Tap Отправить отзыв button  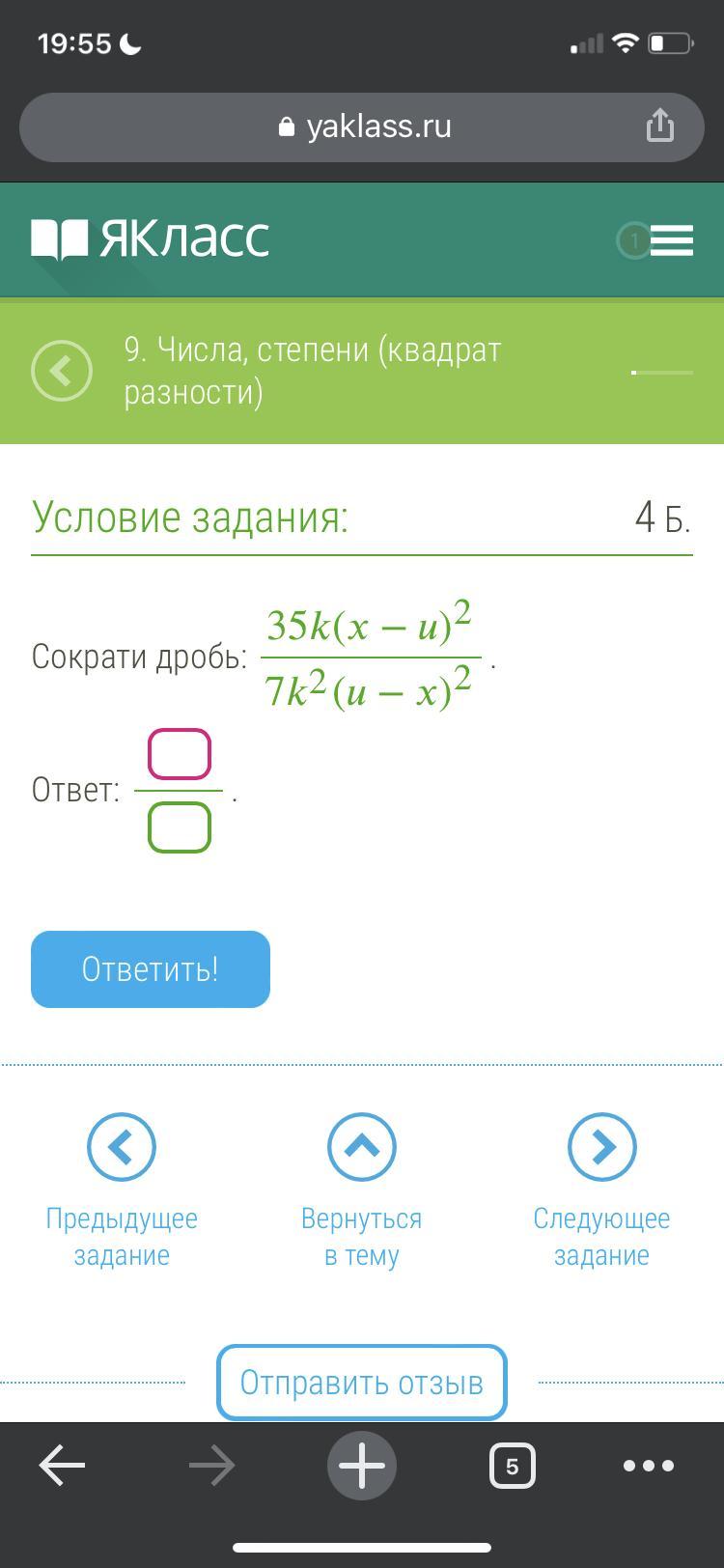point(362,1382)
